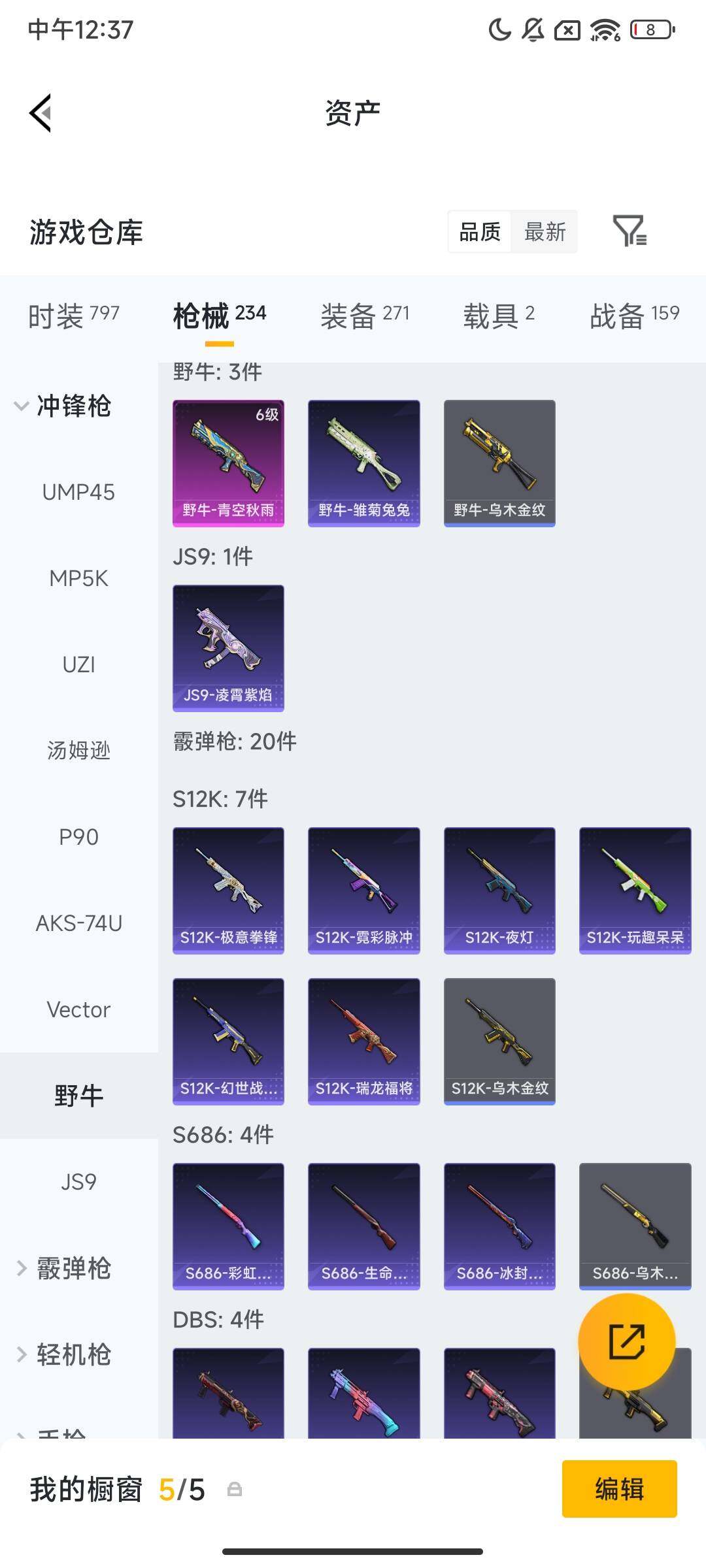Viewport: 706px width, 1568px height.
Task: Select the S12K-夜灯 skin thumbnail
Action: tap(499, 889)
